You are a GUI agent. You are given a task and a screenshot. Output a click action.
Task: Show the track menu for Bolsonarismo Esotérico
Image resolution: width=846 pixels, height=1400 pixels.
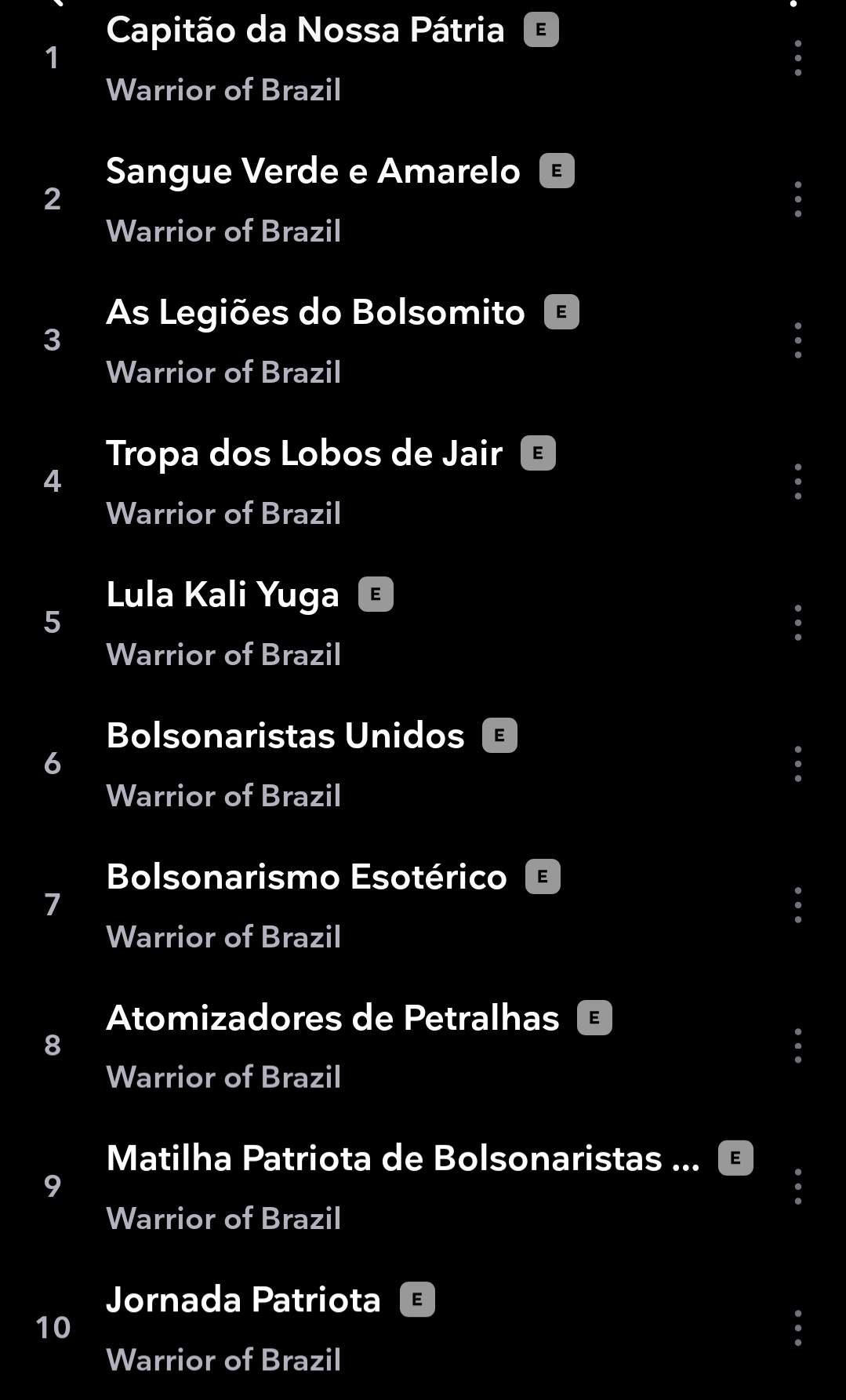coord(797,905)
